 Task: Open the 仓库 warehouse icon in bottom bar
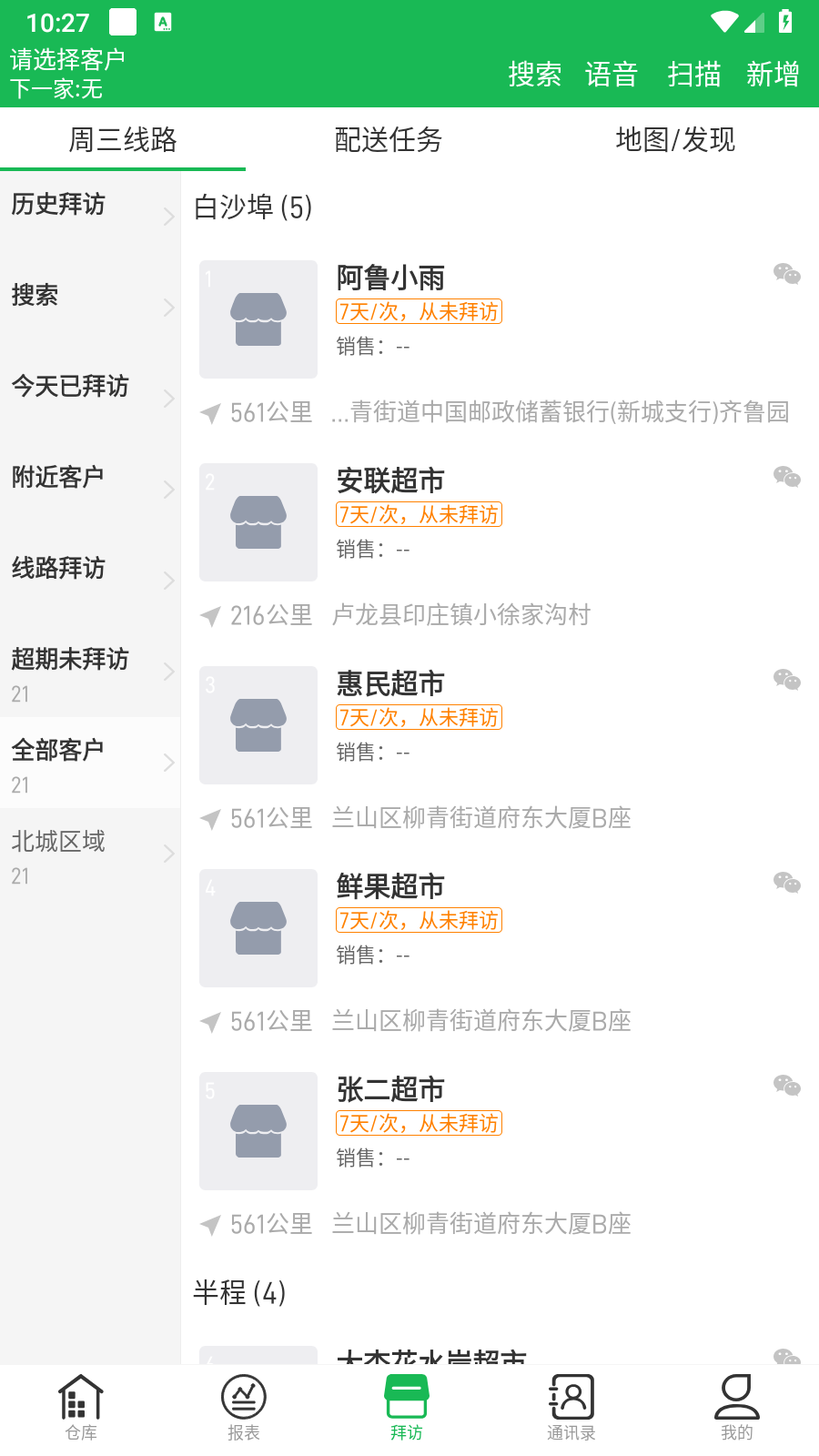click(x=80, y=1404)
